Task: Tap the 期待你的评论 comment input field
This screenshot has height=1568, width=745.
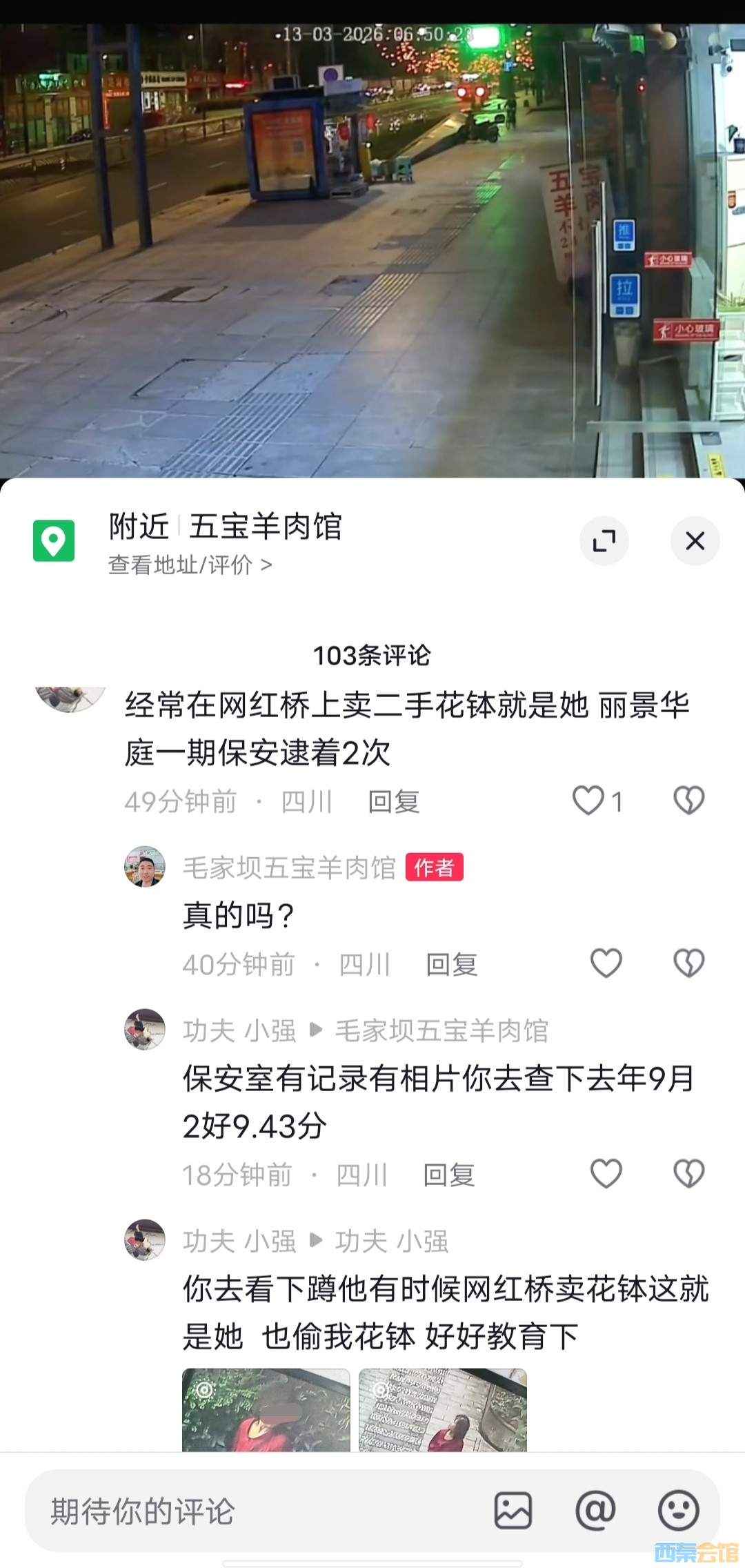Action: pyautogui.click(x=241, y=1511)
